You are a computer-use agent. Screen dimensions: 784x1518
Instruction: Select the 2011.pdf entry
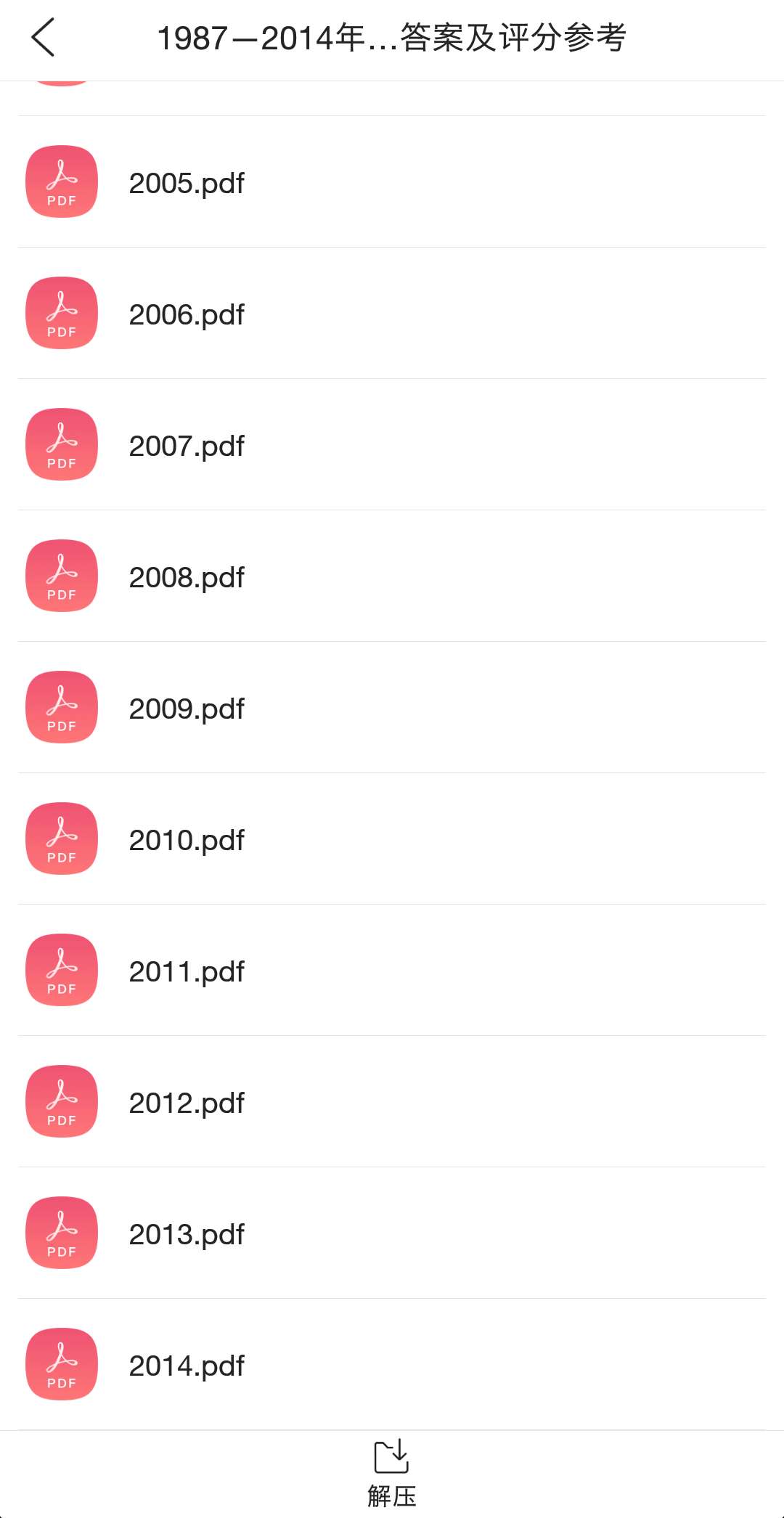tap(187, 971)
